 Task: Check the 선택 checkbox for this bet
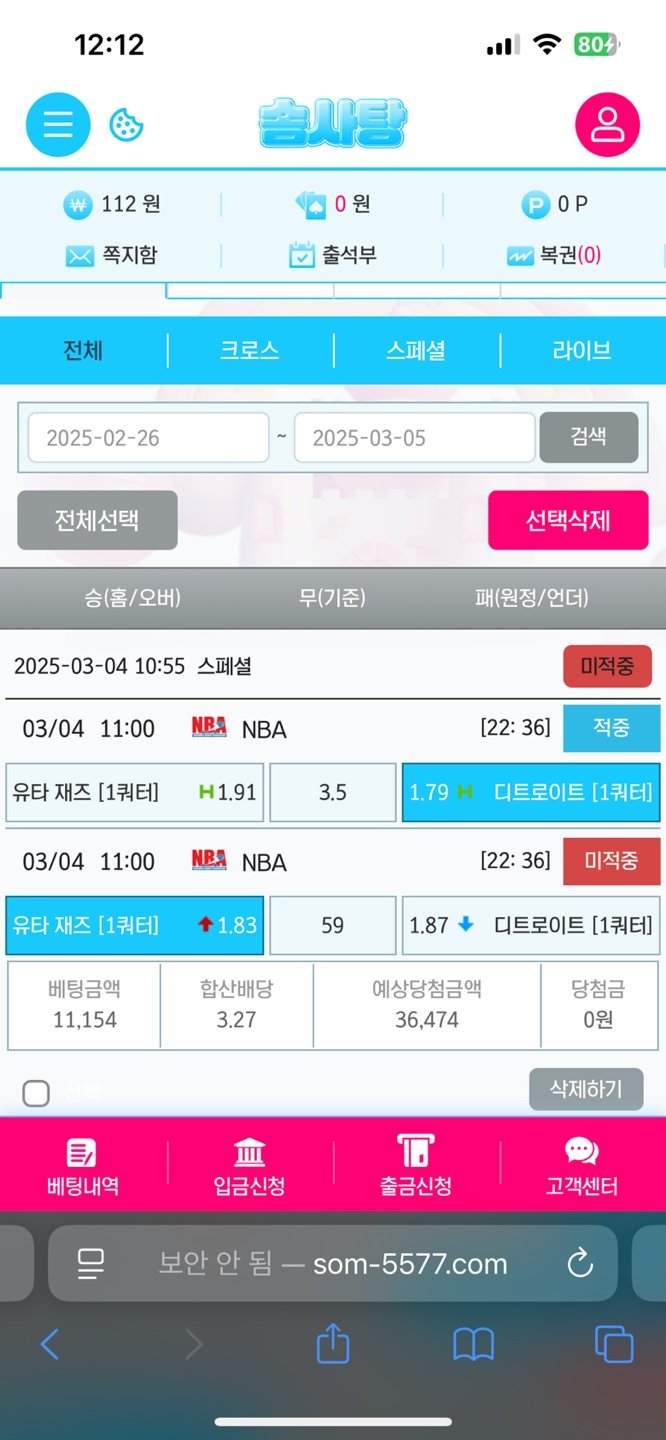click(x=36, y=1093)
